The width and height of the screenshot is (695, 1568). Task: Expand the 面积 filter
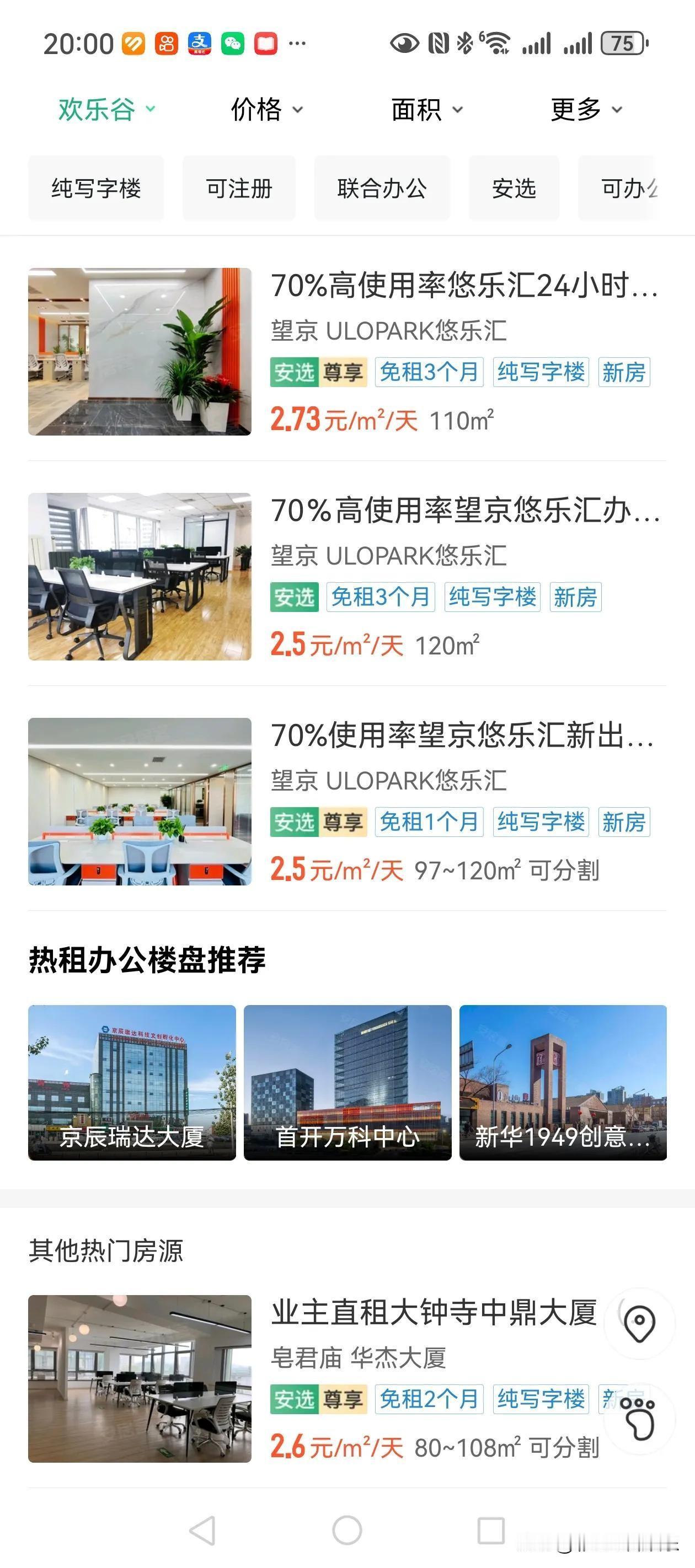point(426,110)
